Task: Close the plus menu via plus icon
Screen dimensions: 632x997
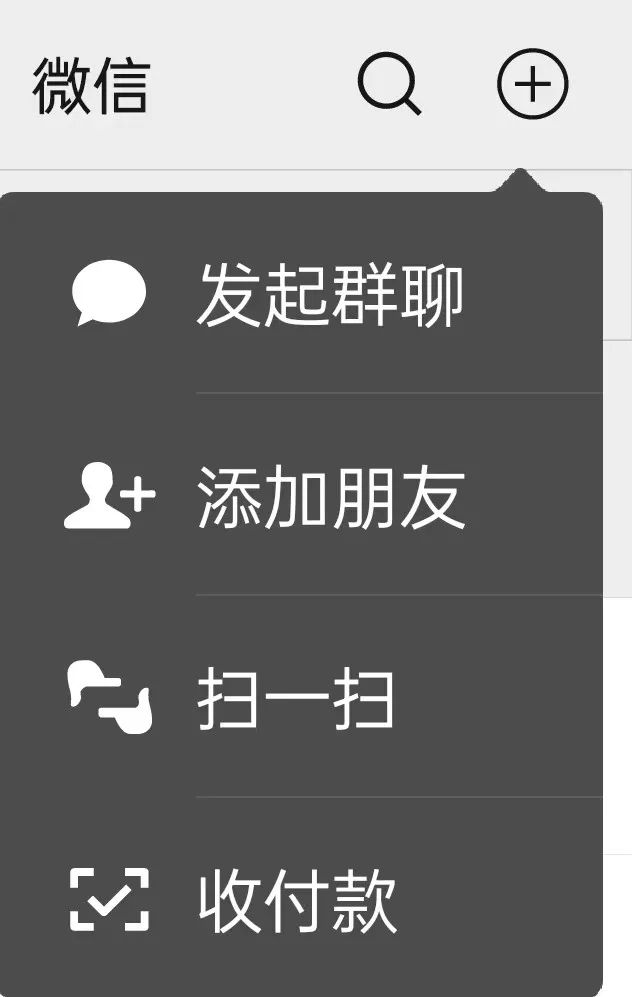Action: pyautogui.click(x=532, y=85)
